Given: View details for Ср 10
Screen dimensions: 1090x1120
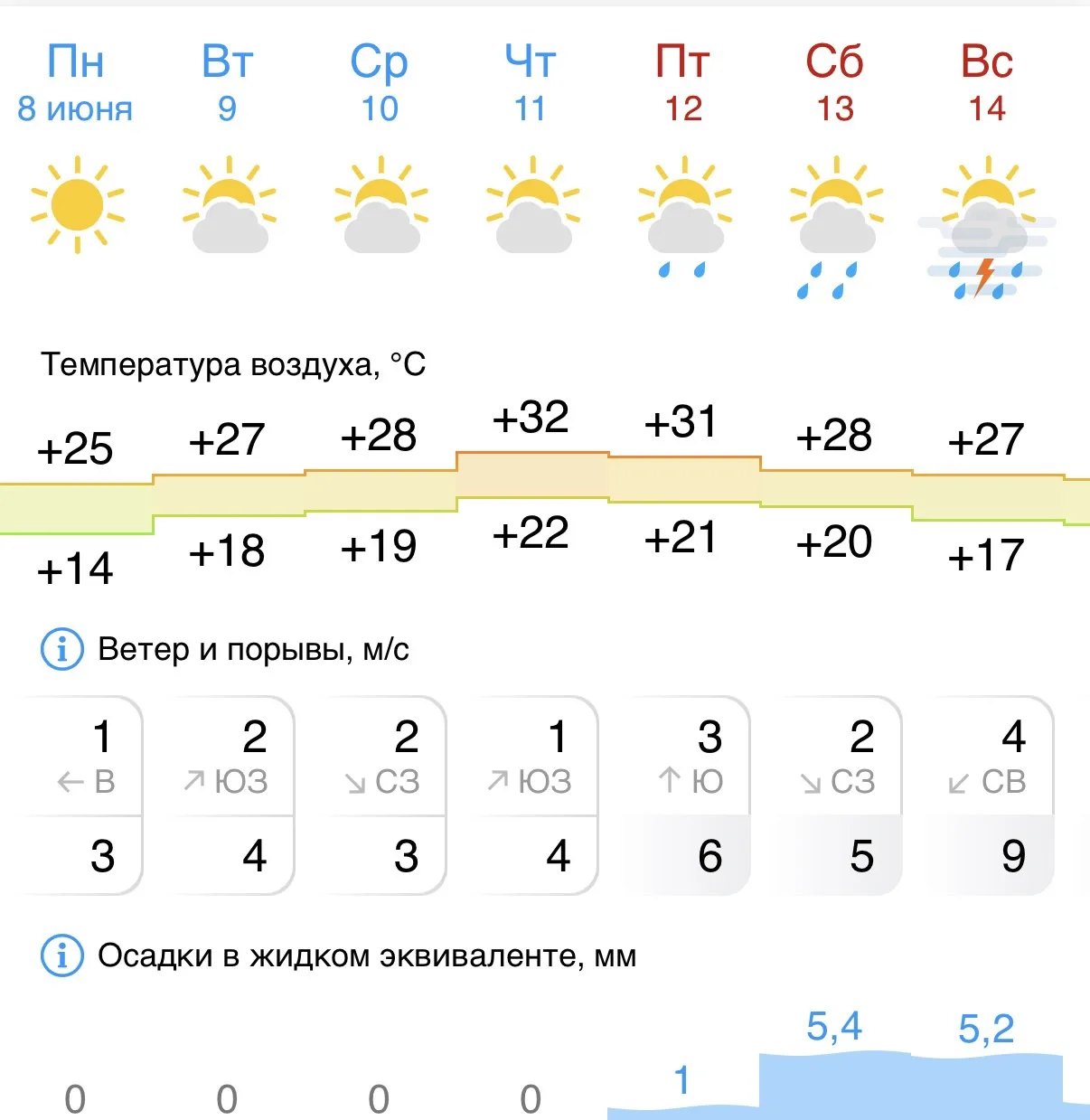Looking at the screenshot, I should 380,83.
